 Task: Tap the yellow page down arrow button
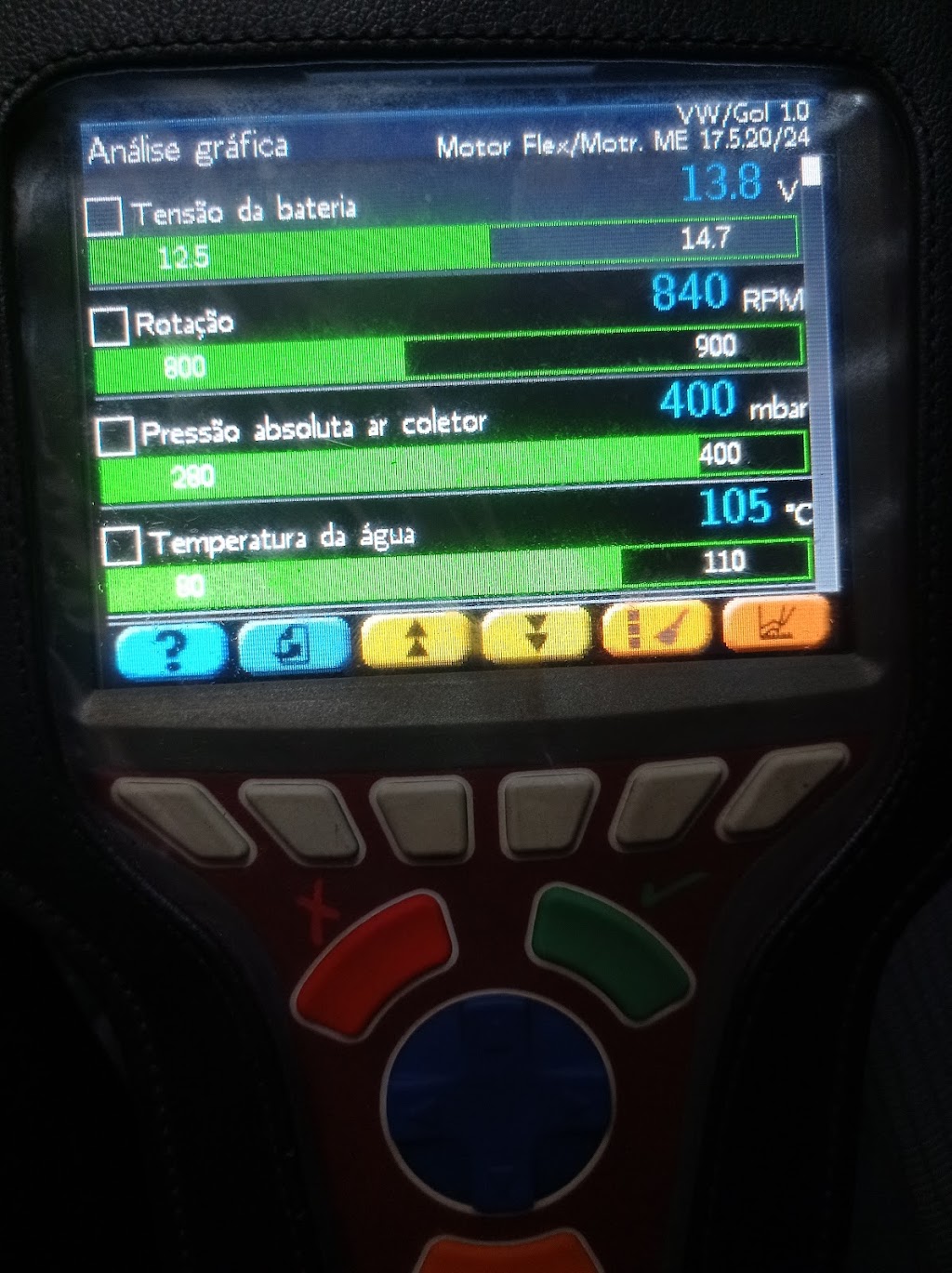[x=535, y=635]
